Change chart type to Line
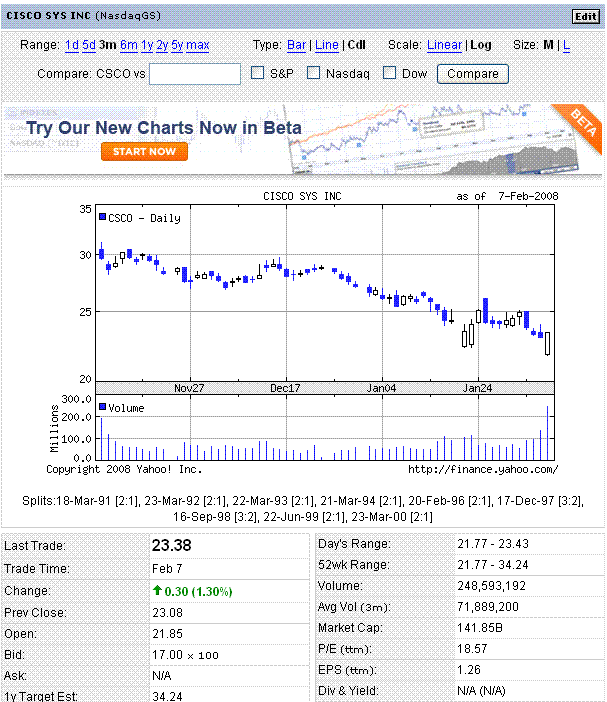The height and width of the screenshot is (702, 607). coord(326,45)
